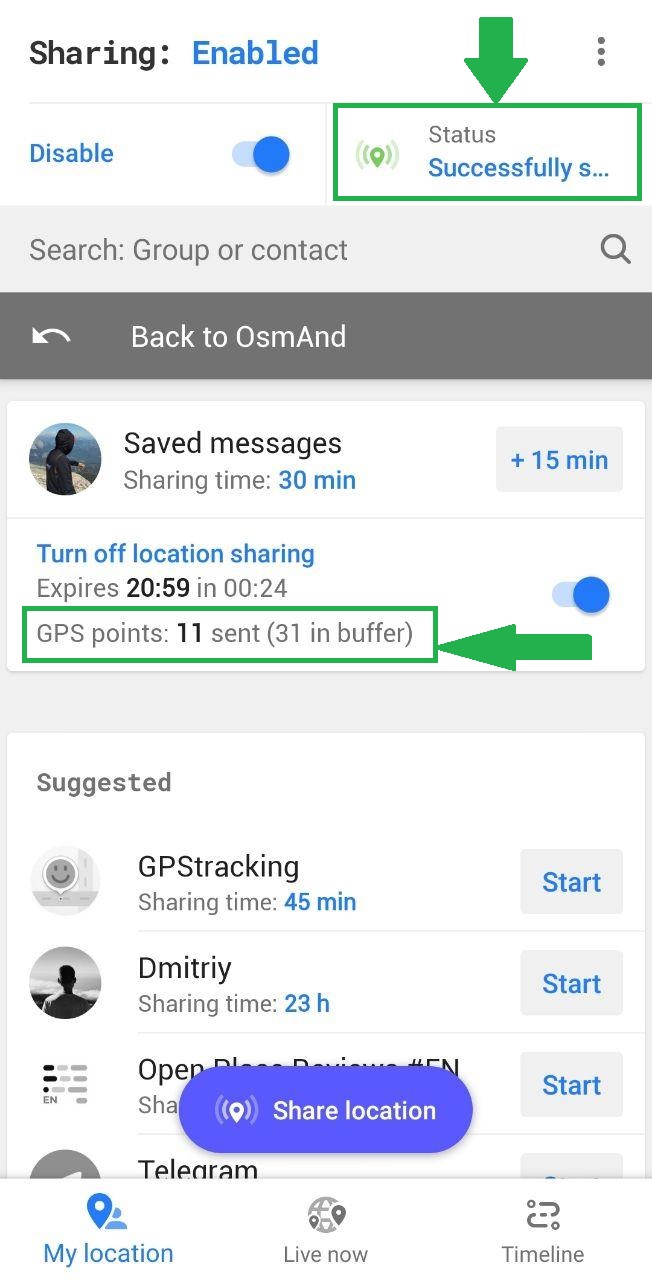Switch to the Timeline tab
Screen dimensions: 652x1280
tap(542, 1232)
